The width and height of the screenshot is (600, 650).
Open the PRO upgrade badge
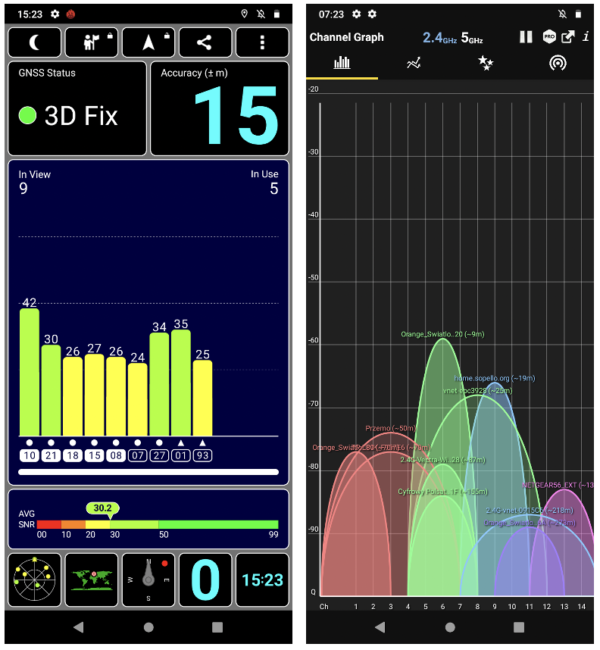(549, 37)
